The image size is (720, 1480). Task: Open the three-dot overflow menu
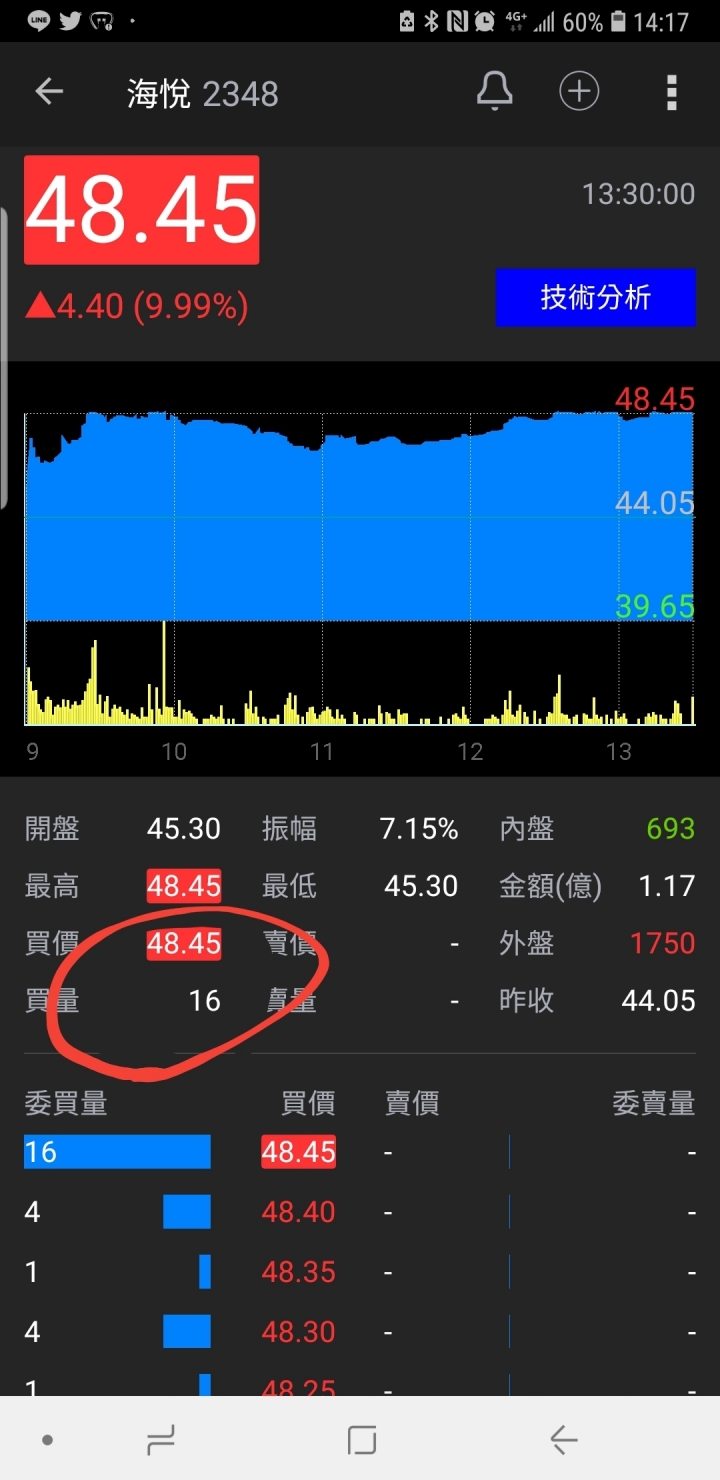671,92
